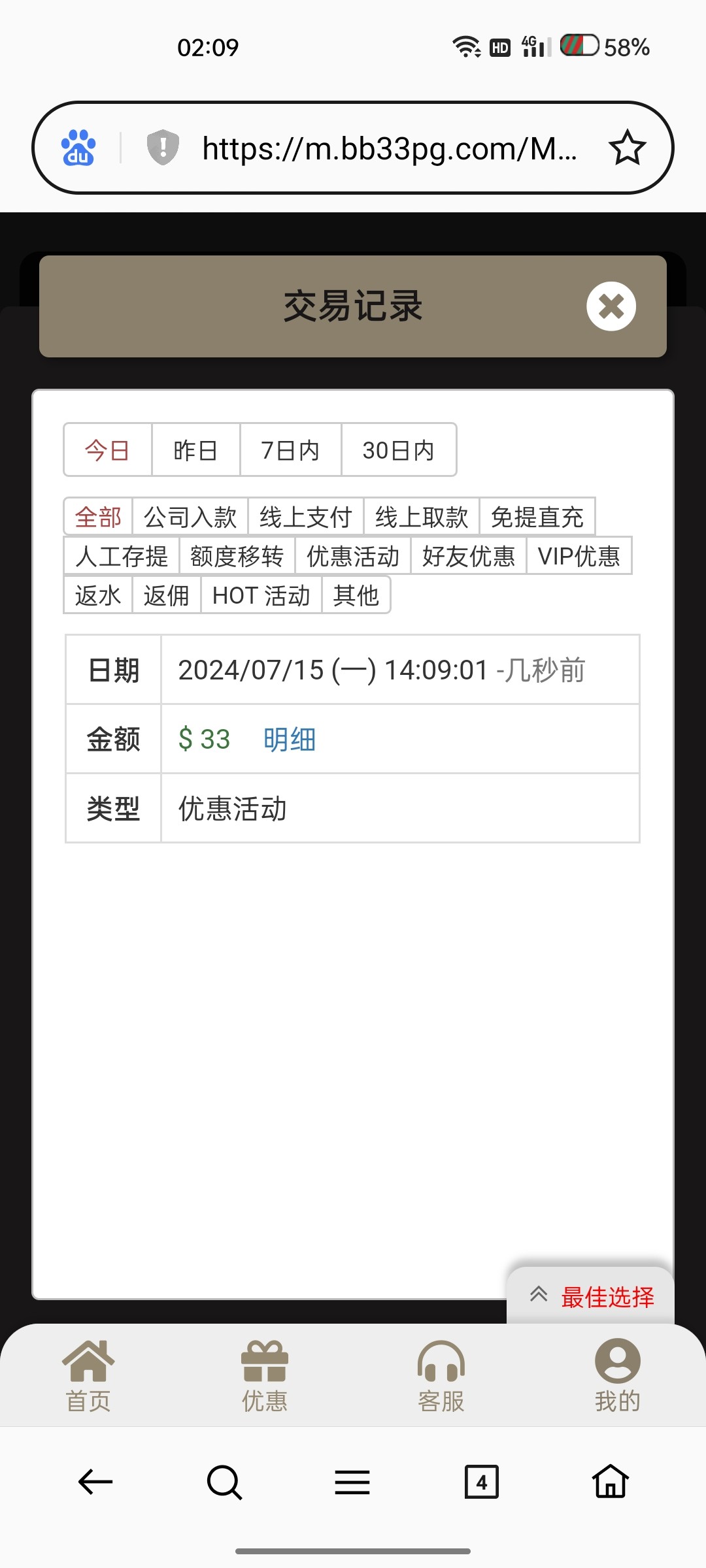Tap the browser back arrow

click(95, 1482)
